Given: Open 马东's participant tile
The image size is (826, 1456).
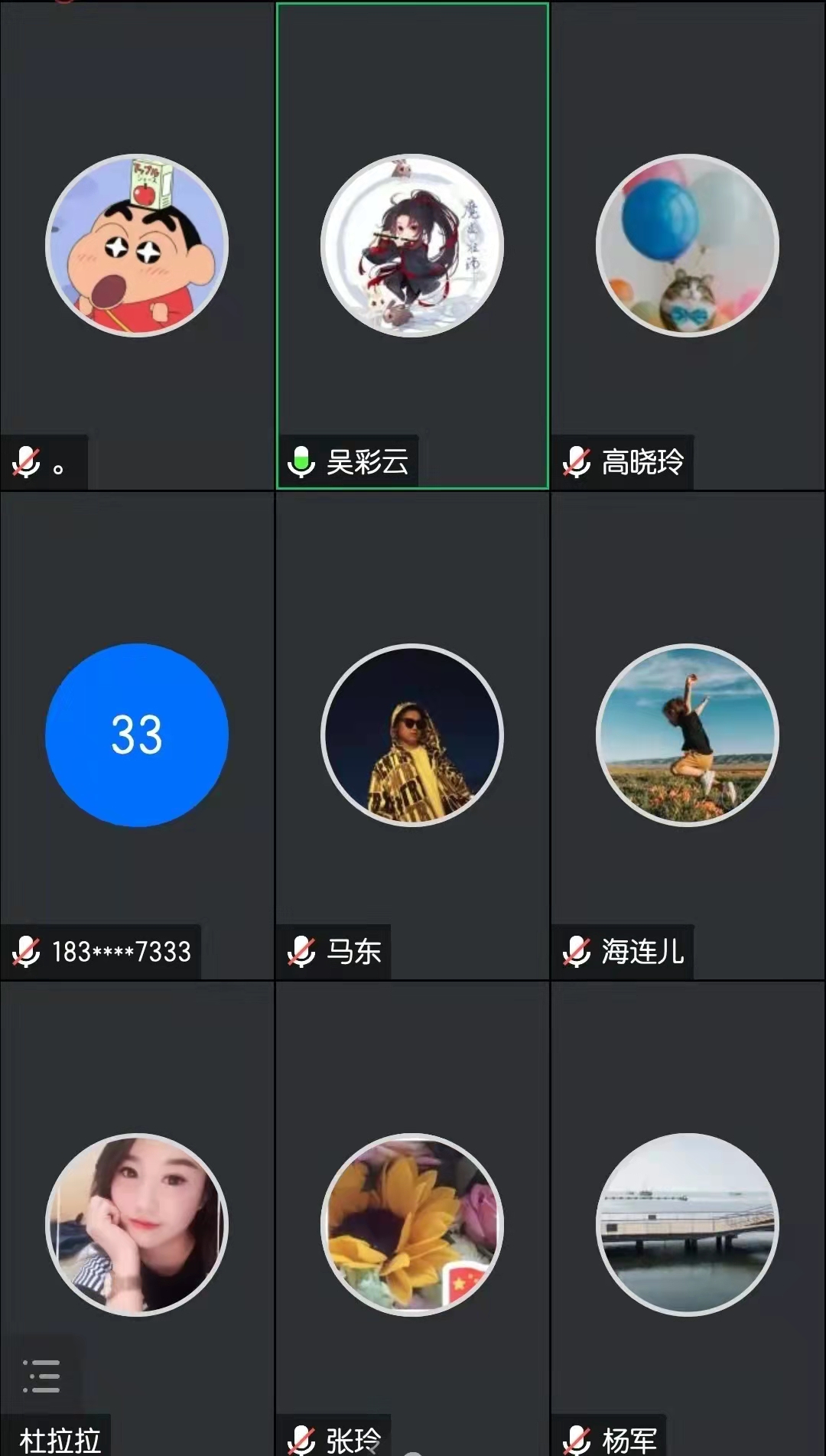Looking at the screenshot, I should point(412,735).
